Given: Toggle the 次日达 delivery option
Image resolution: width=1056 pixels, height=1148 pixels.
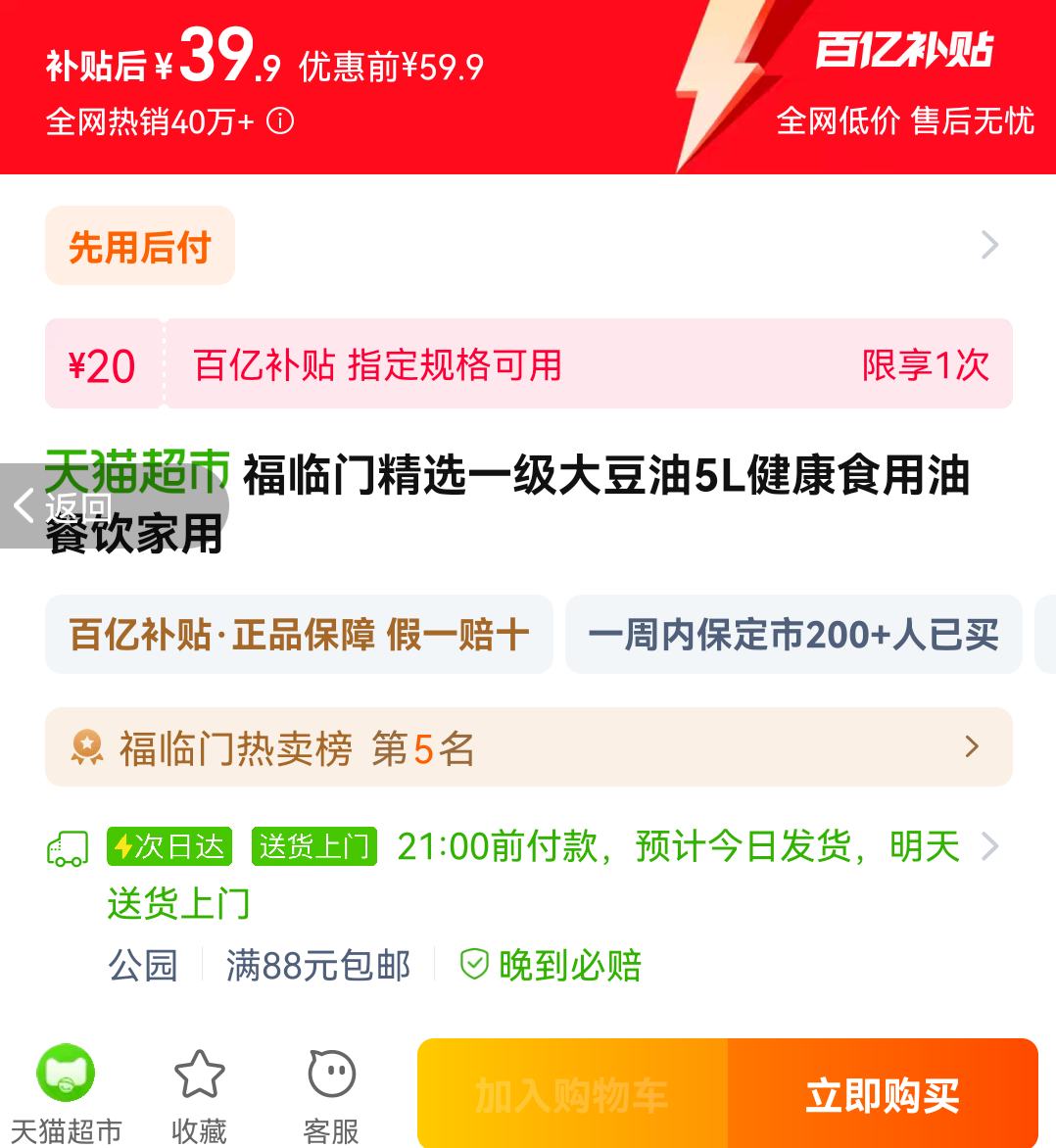Looking at the screenshot, I should click(x=168, y=845).
